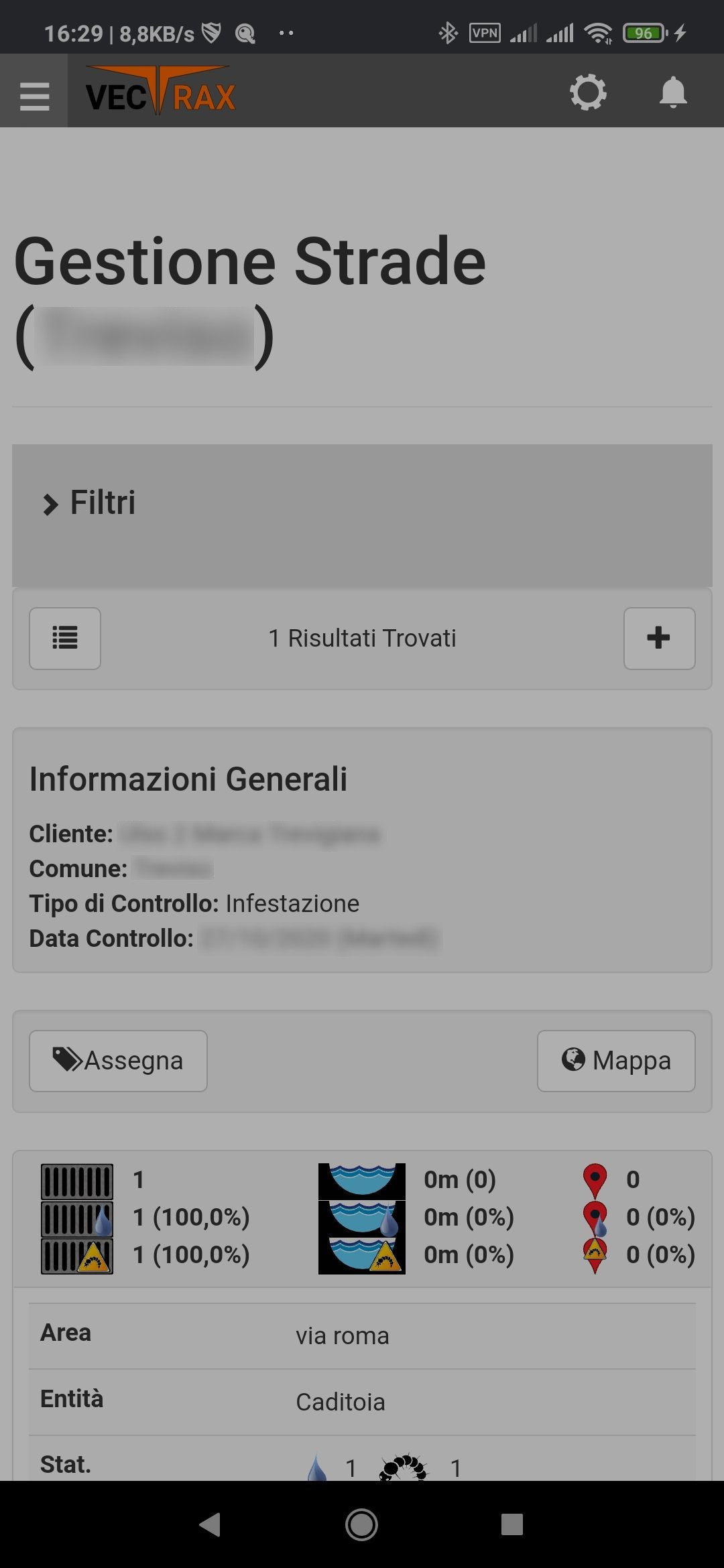This screenshot has height=1568, width=724.
Task: Expand the Filtri section
Action: click(362, 515)
